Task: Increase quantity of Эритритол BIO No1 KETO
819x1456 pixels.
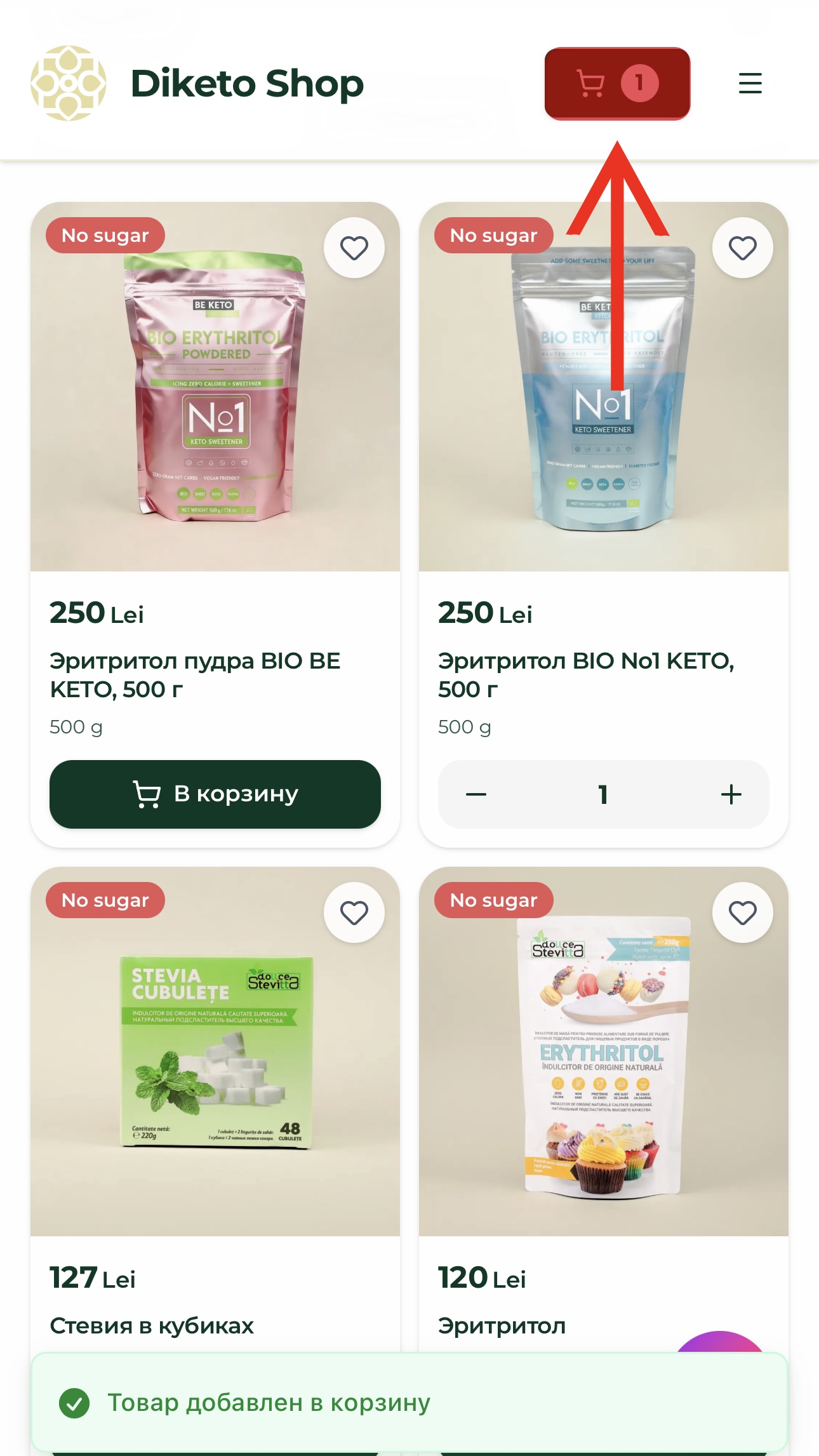Action: (x=731, y=794)
